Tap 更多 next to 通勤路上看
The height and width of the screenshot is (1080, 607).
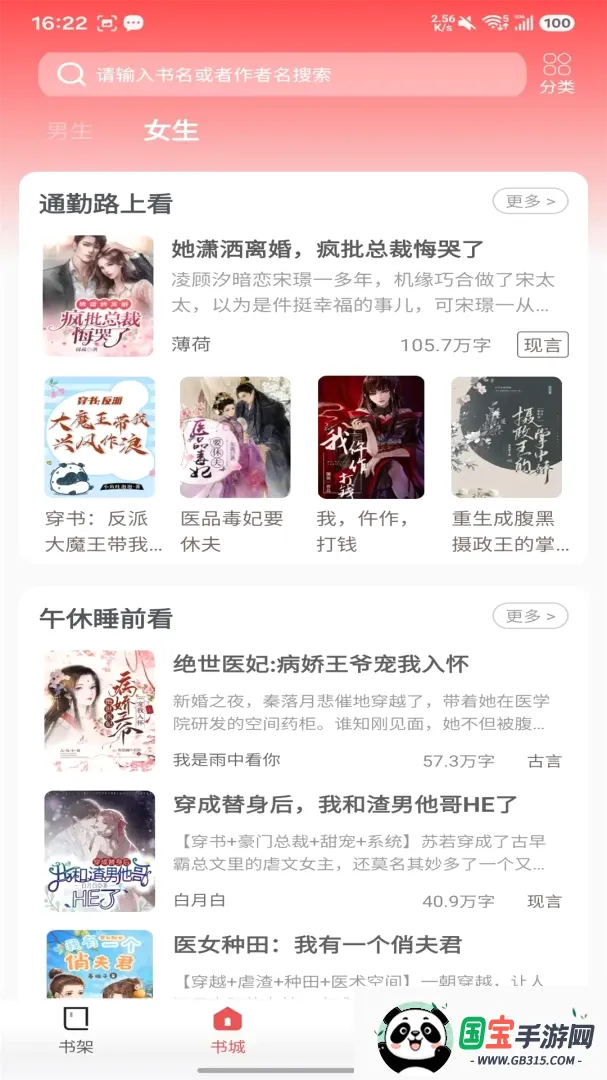click(530, 201)
